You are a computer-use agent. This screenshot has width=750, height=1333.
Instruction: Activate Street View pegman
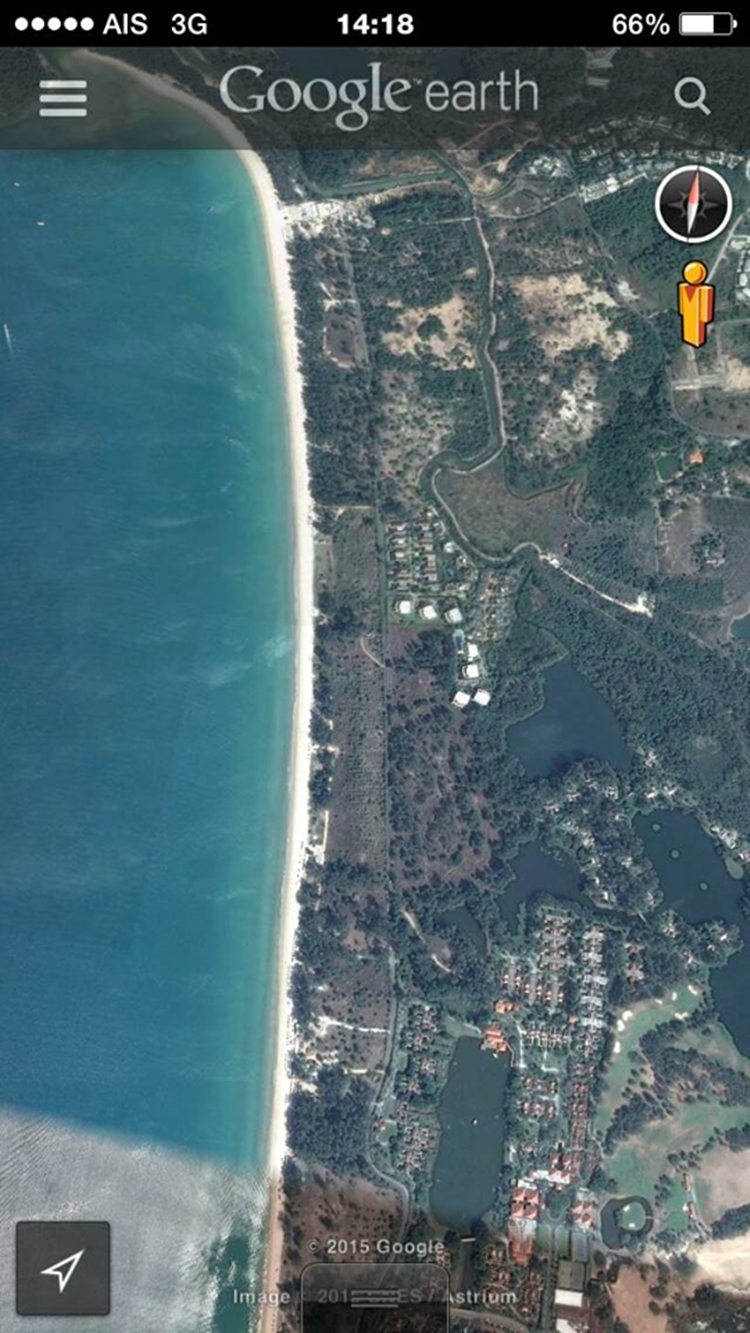click(695, 304)
